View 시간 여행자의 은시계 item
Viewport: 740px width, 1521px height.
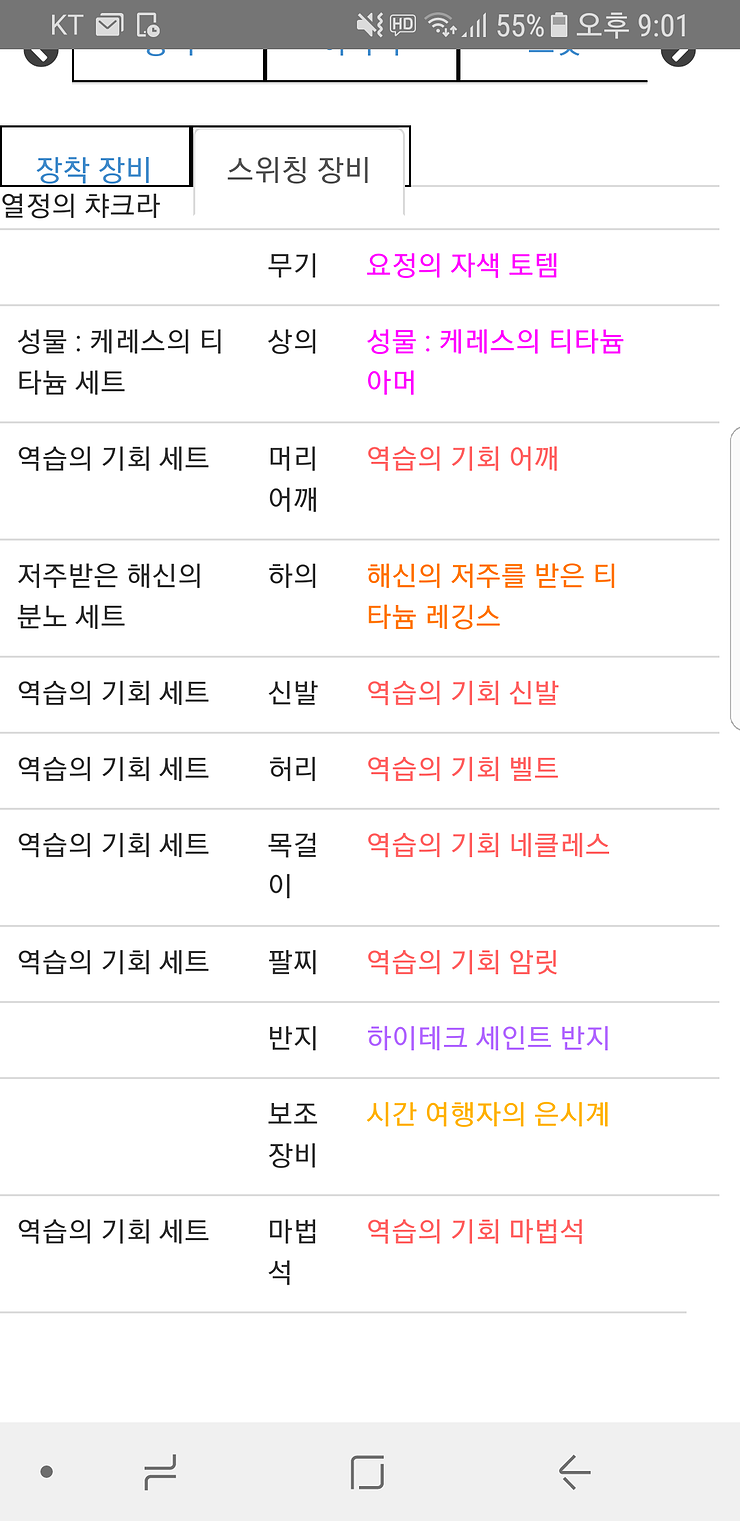point(488,1113)
